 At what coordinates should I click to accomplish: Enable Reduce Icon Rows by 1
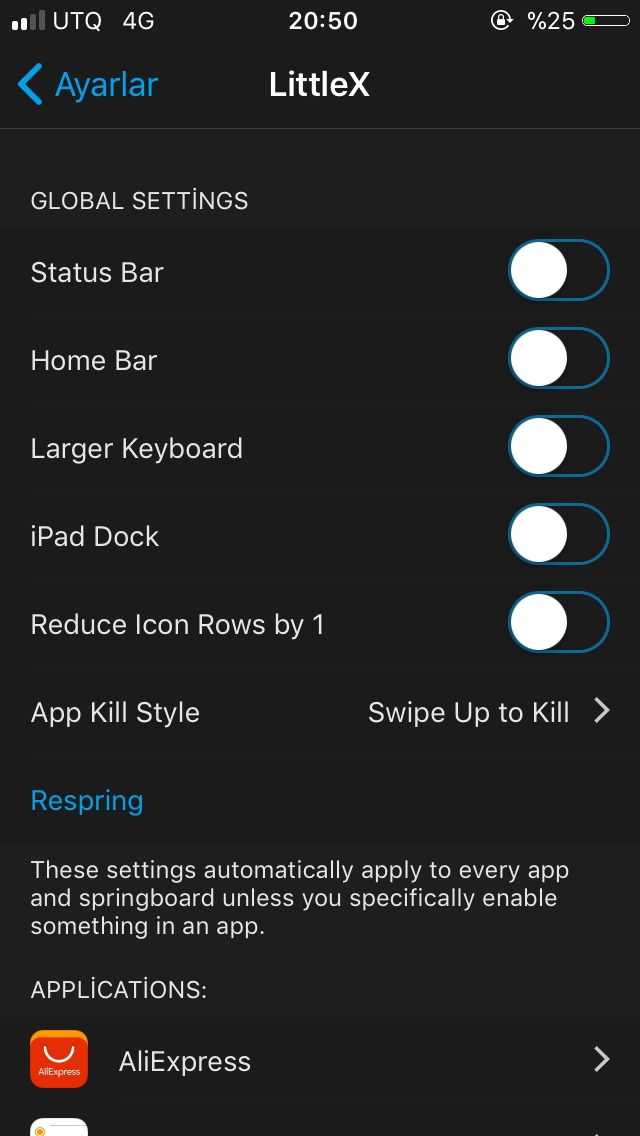click(x=558, y=623)
